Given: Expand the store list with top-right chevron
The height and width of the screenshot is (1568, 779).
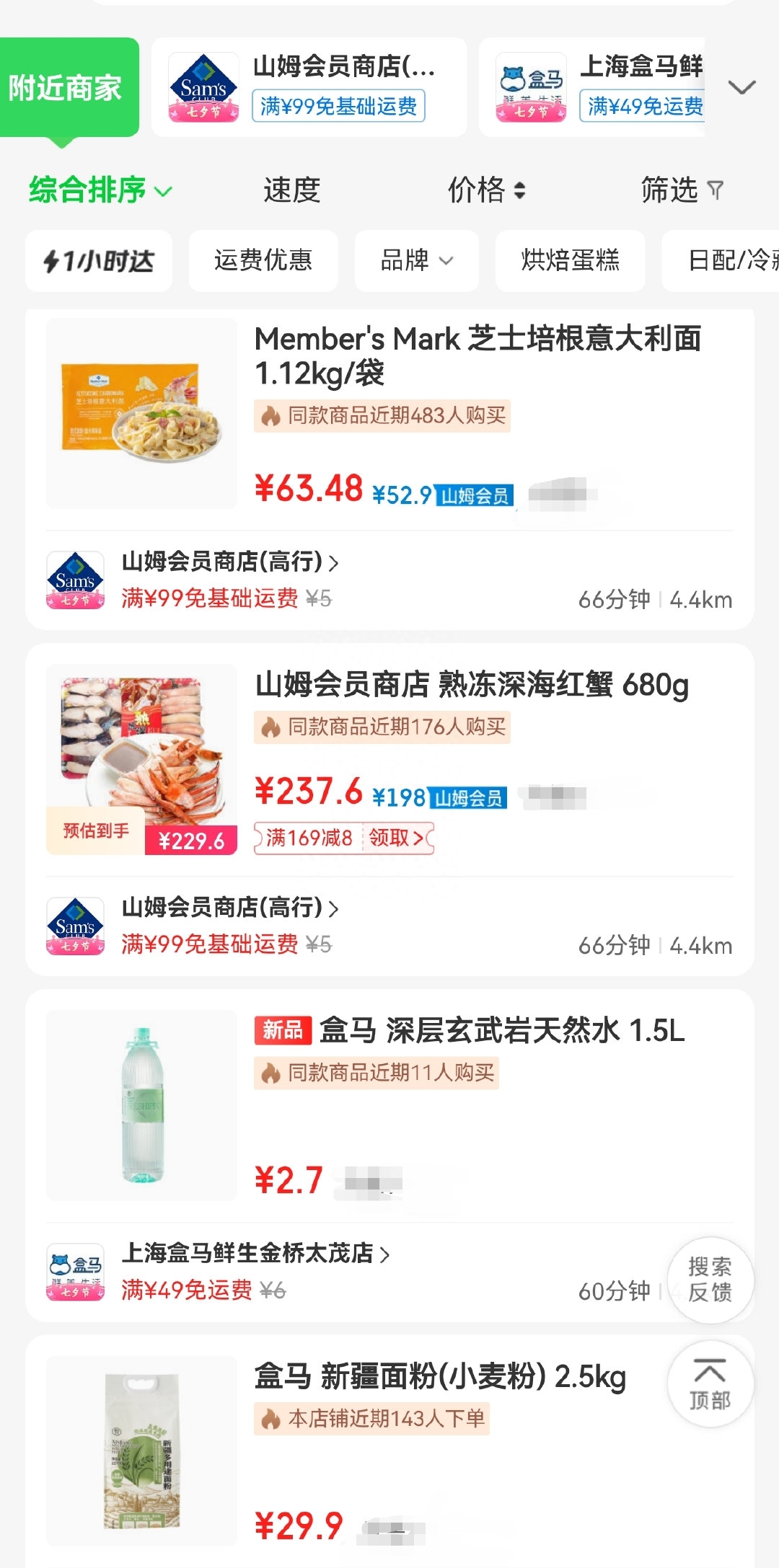Looking at the screenshot, I should coord(742,87).
